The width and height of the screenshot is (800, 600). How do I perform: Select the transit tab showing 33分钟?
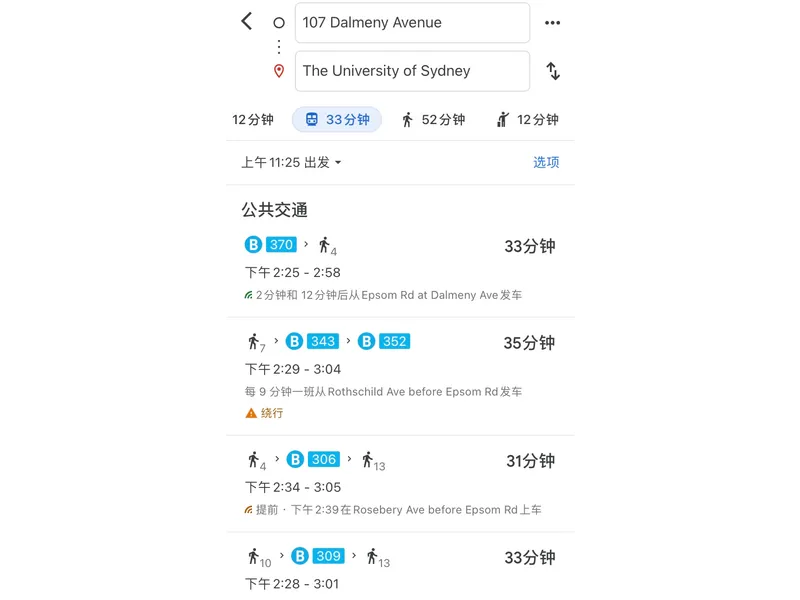point(337,120)
